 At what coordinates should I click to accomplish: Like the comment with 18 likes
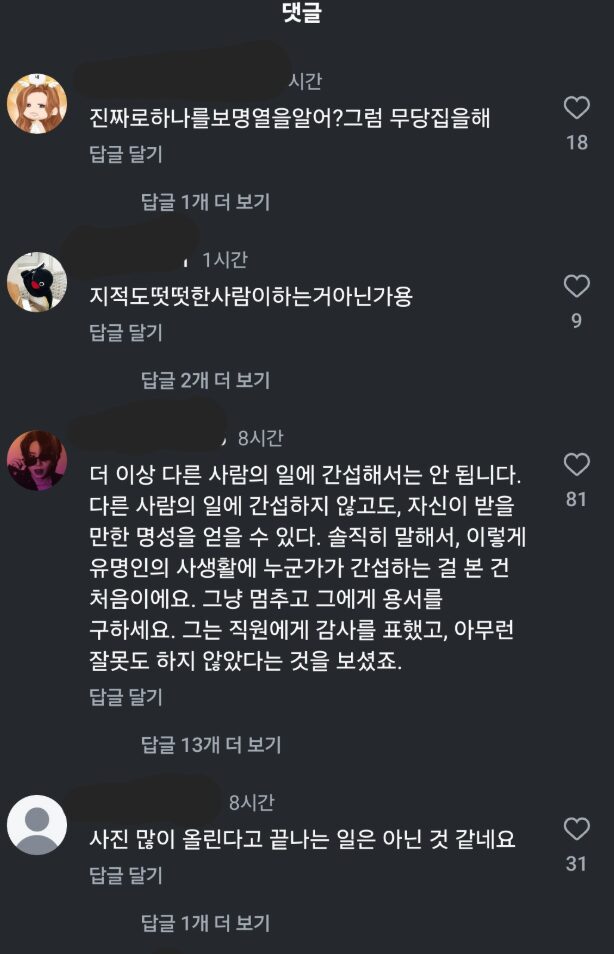coord(577,109)
